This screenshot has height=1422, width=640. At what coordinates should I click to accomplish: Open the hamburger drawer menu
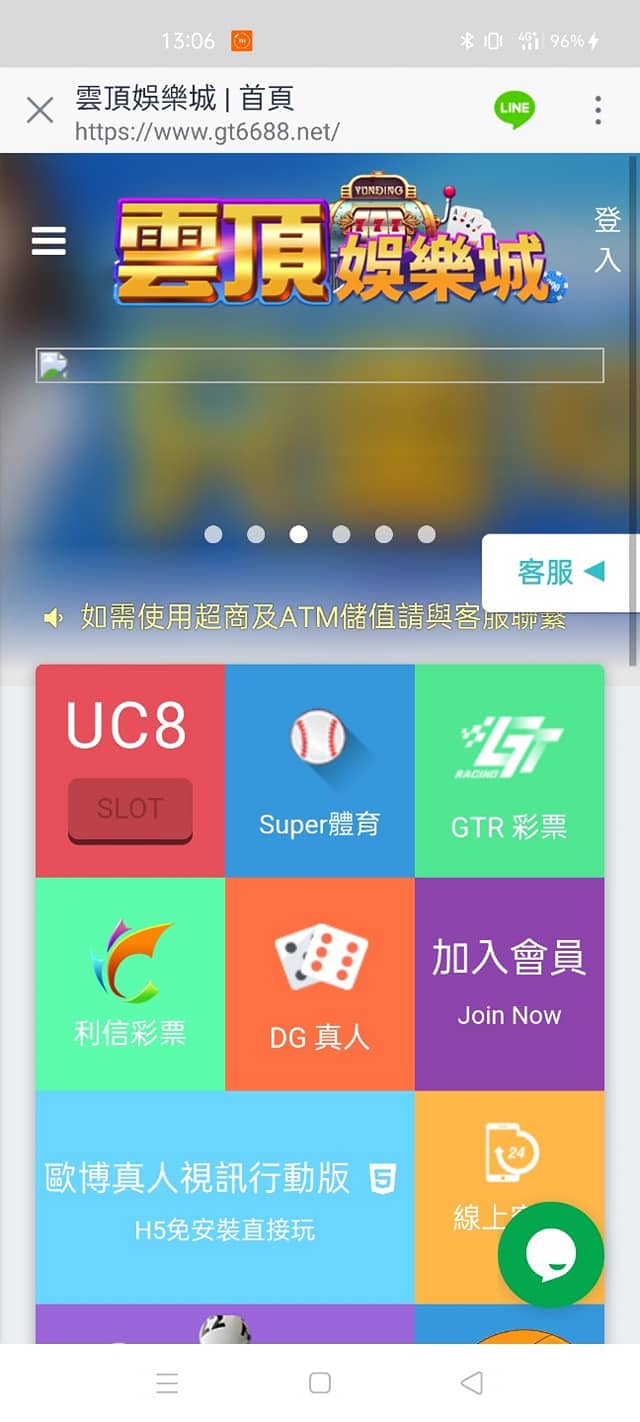[x=49, y=241]
